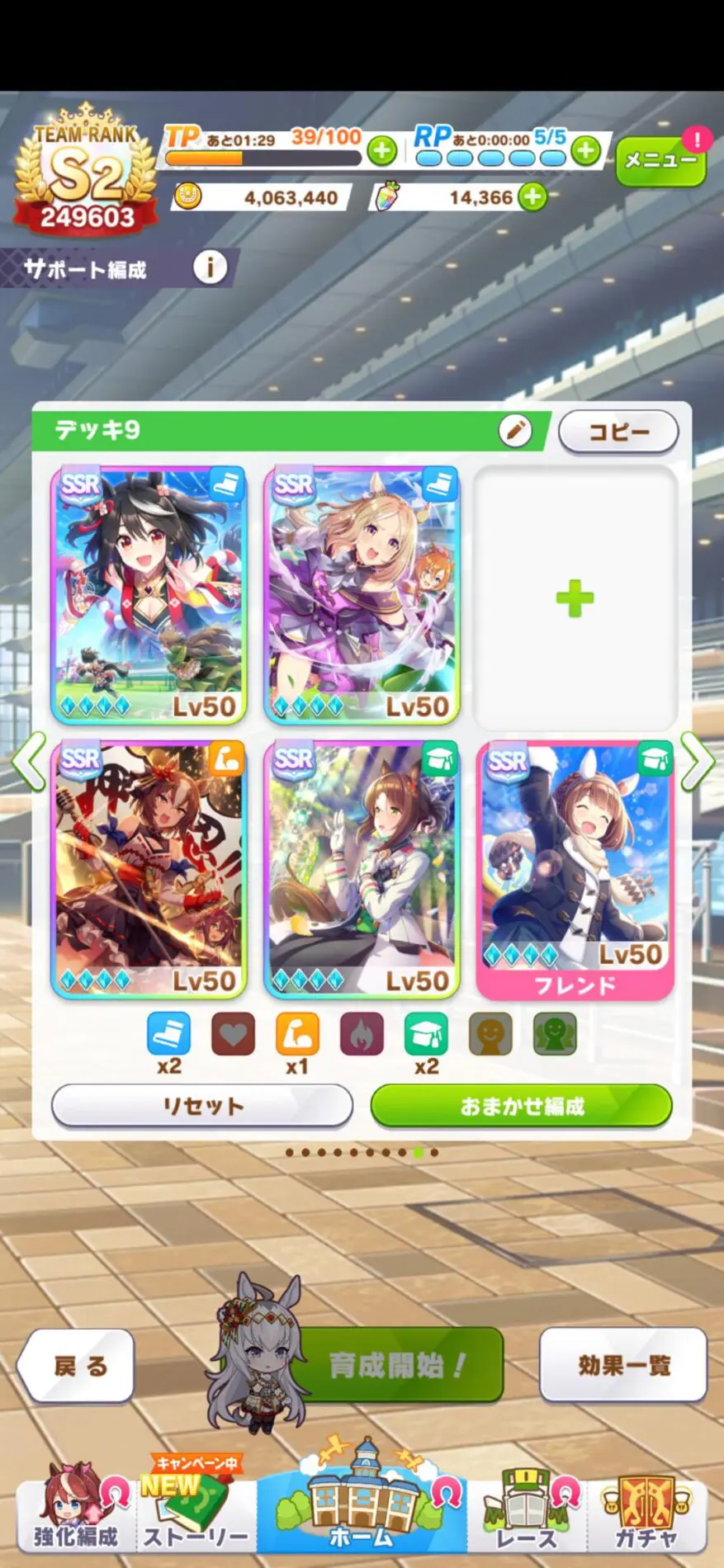Edit the デッキ9 deck name

pos(515,431)
